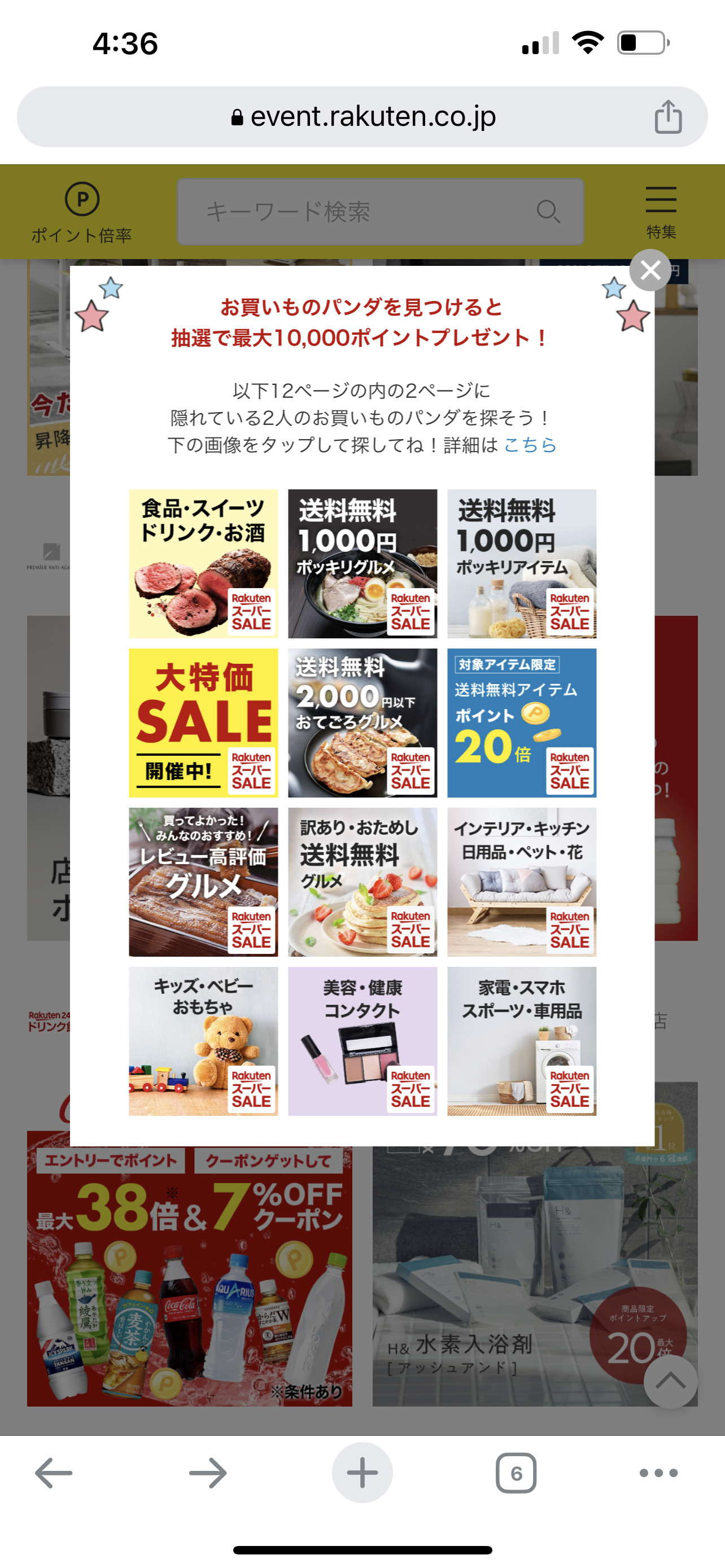Open 家電・スマホ・スポーツ・車用品 tile

click(522, 1041)
